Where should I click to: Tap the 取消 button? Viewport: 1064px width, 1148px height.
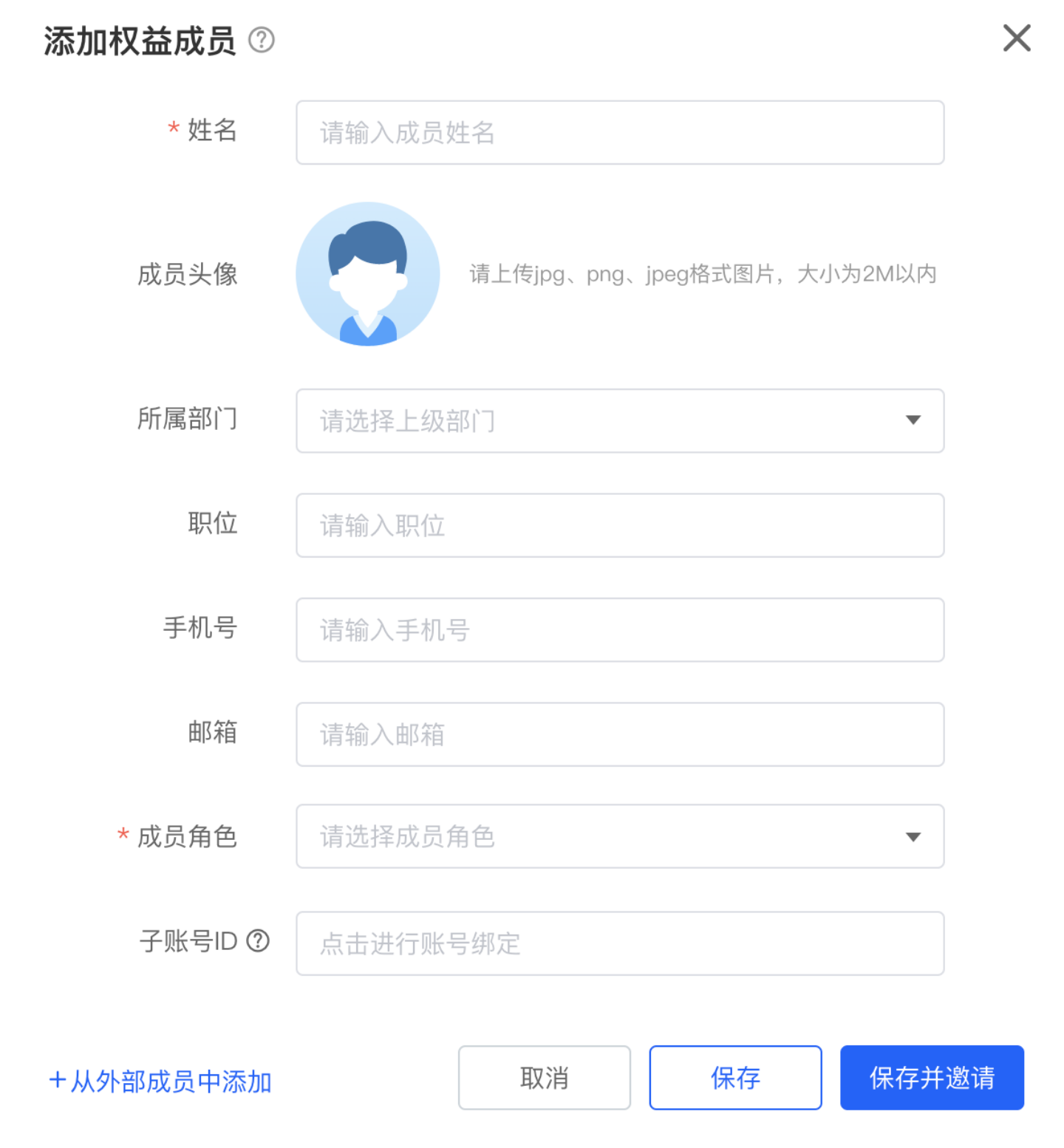click(544, 1078)
